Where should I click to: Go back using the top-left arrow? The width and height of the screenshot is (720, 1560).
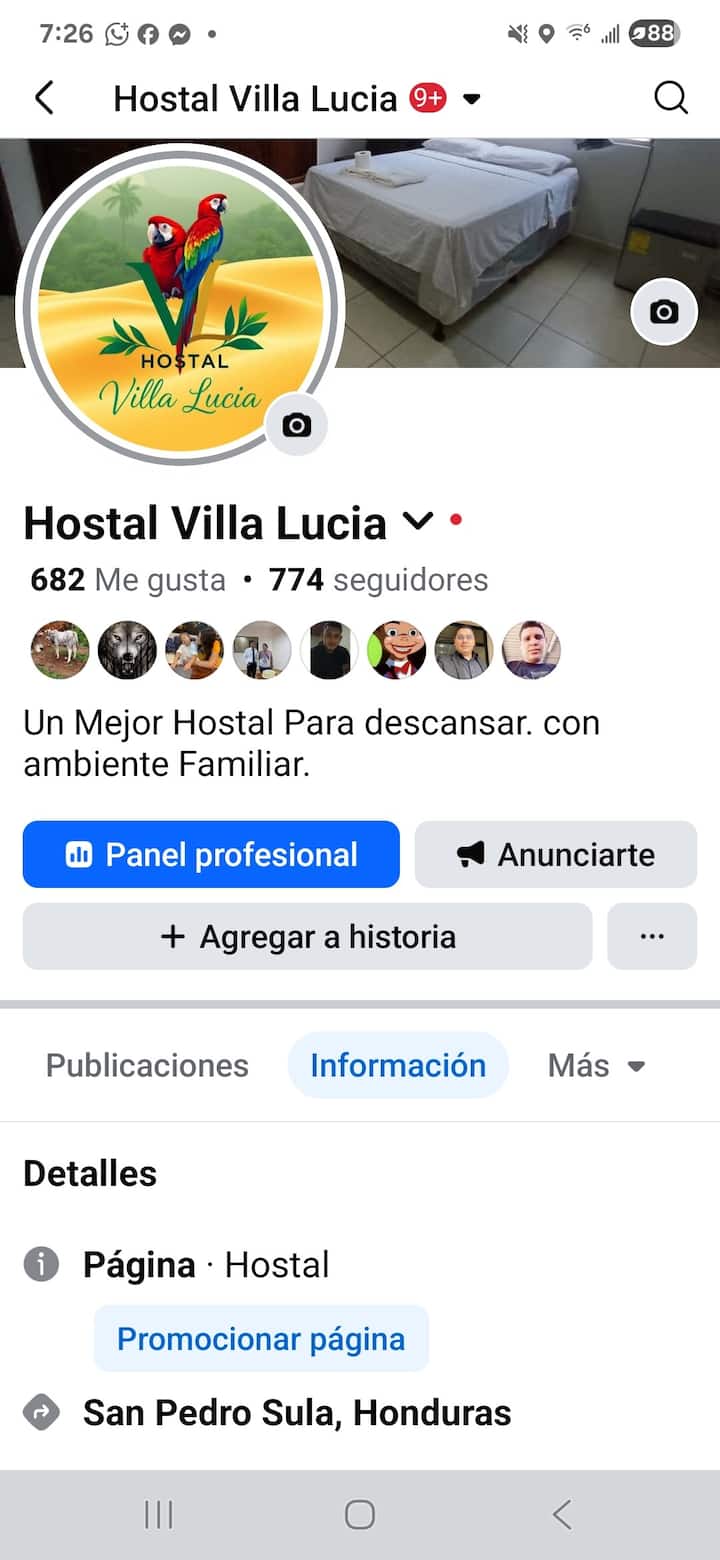[44, 98]
